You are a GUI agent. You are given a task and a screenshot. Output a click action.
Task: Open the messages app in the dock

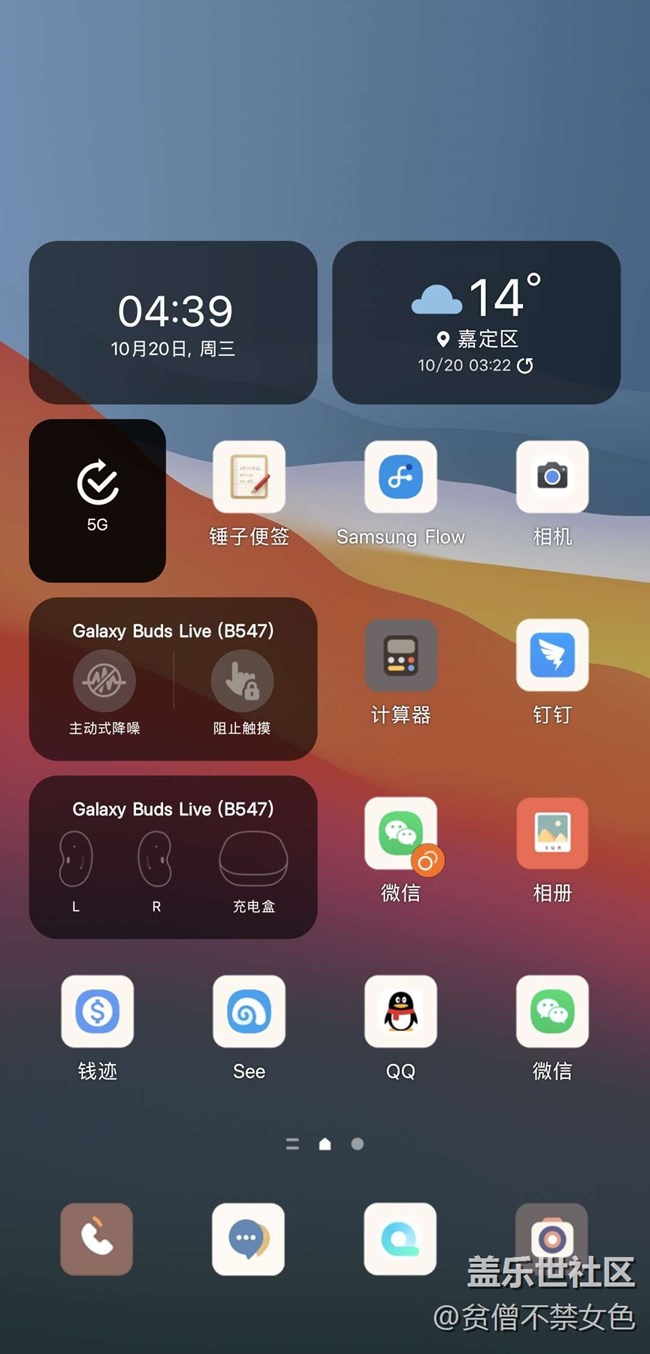(x=249, y=1239)
